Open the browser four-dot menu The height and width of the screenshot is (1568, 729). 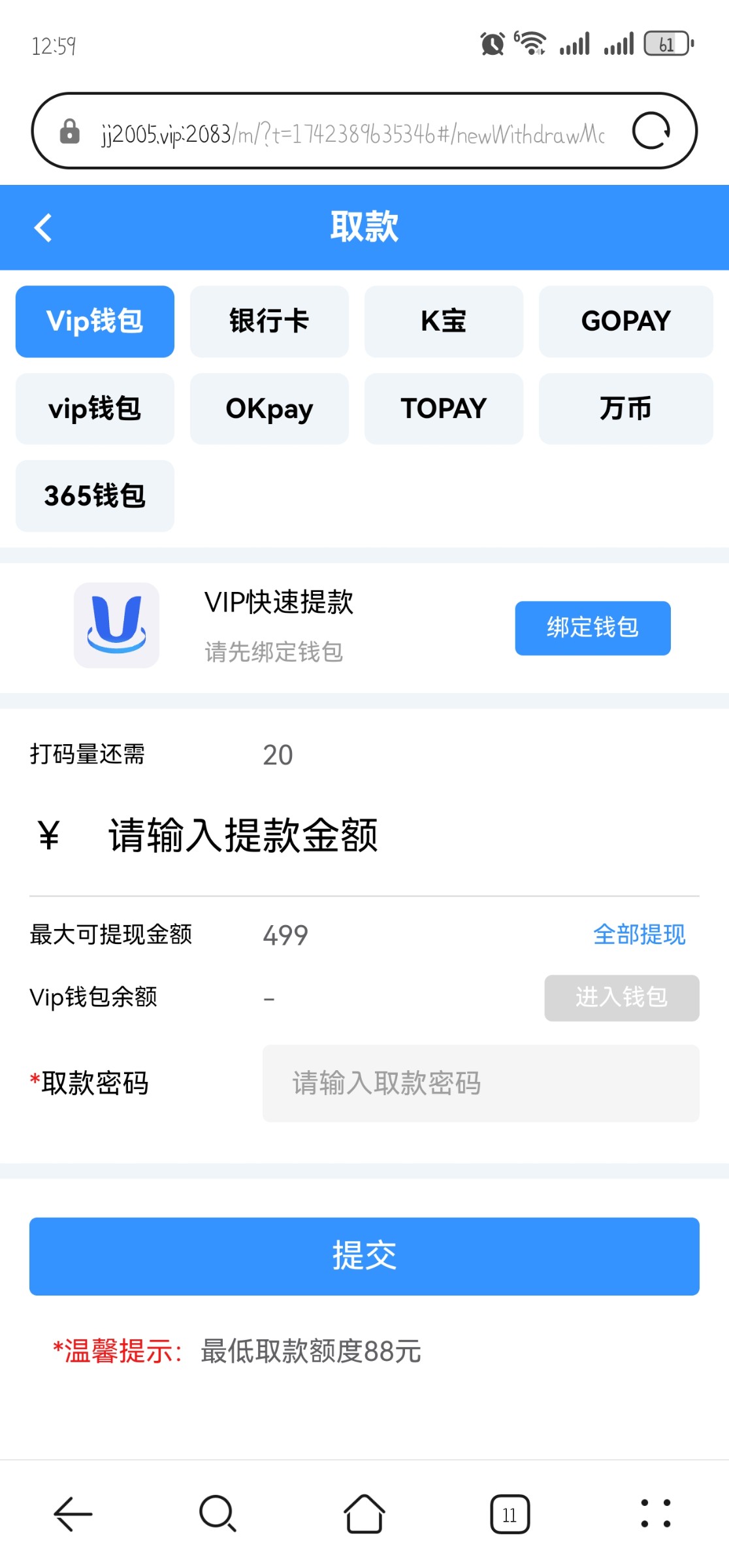pyautogui.click(x=655, y=1514)
